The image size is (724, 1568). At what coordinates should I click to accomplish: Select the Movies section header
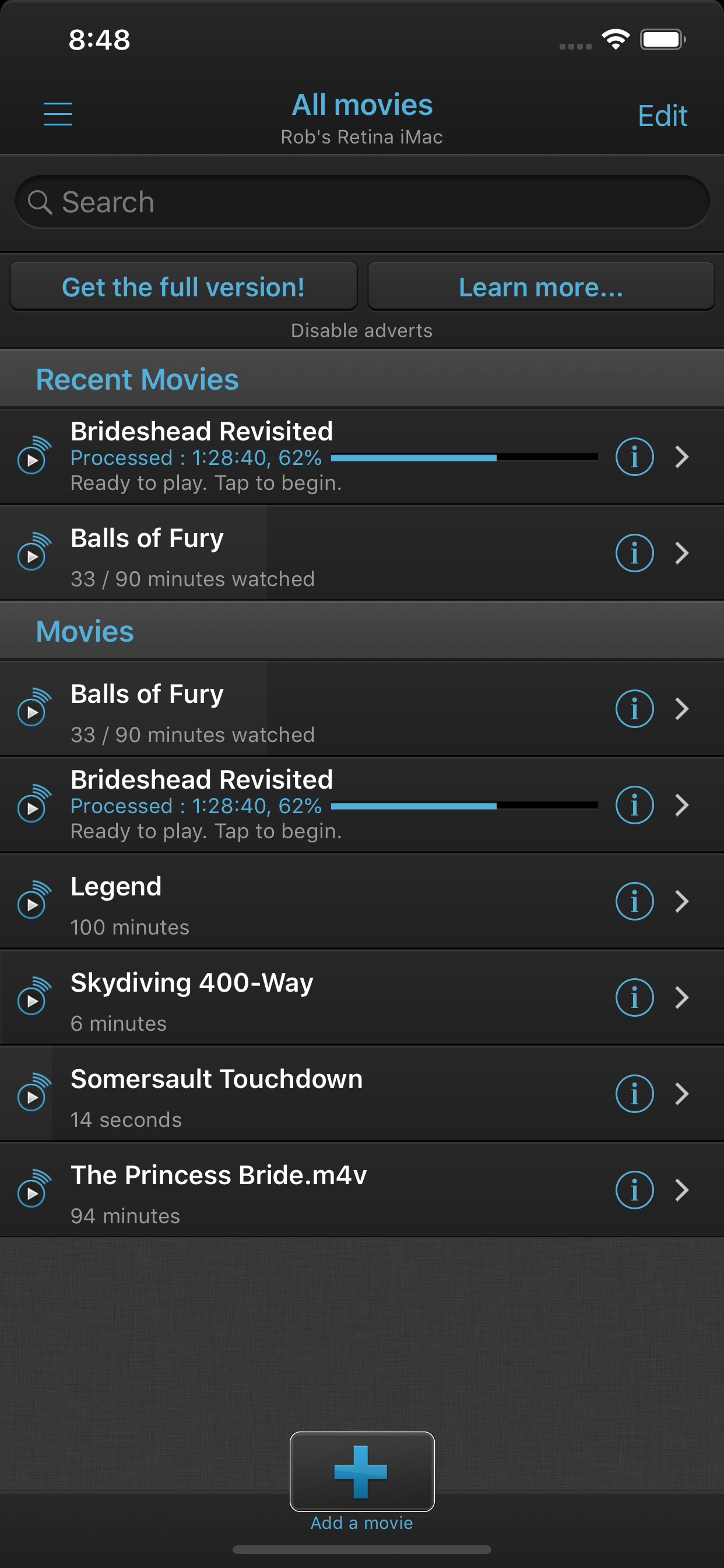coord(85,631)
